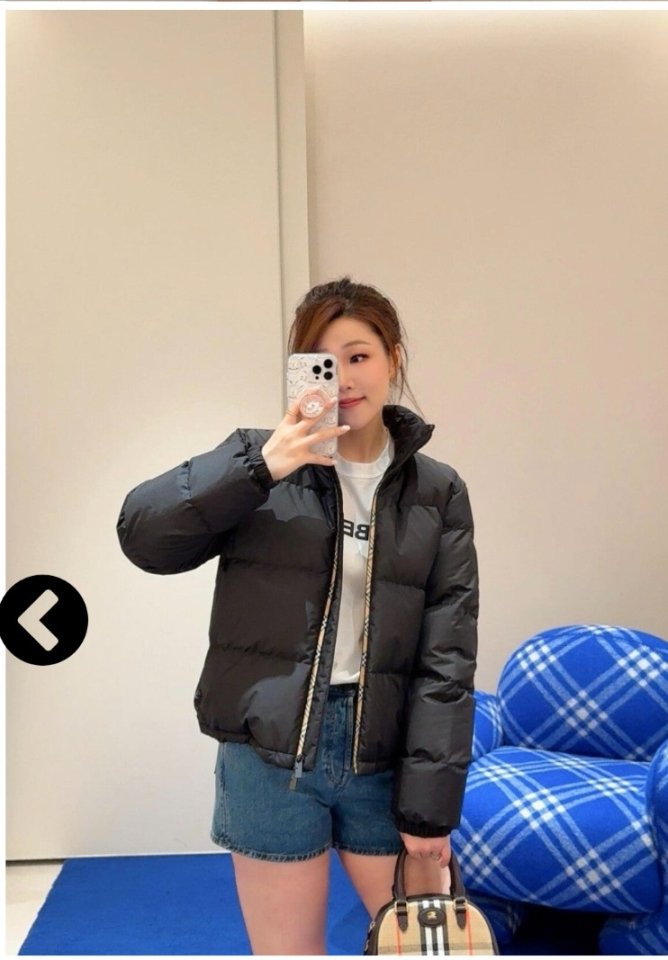Image resolution: width=668 pixels, height=960 pixels.
Task: Go to the previous photo with the left arrow
Action: pyautogui.click(x=42, y=620)
